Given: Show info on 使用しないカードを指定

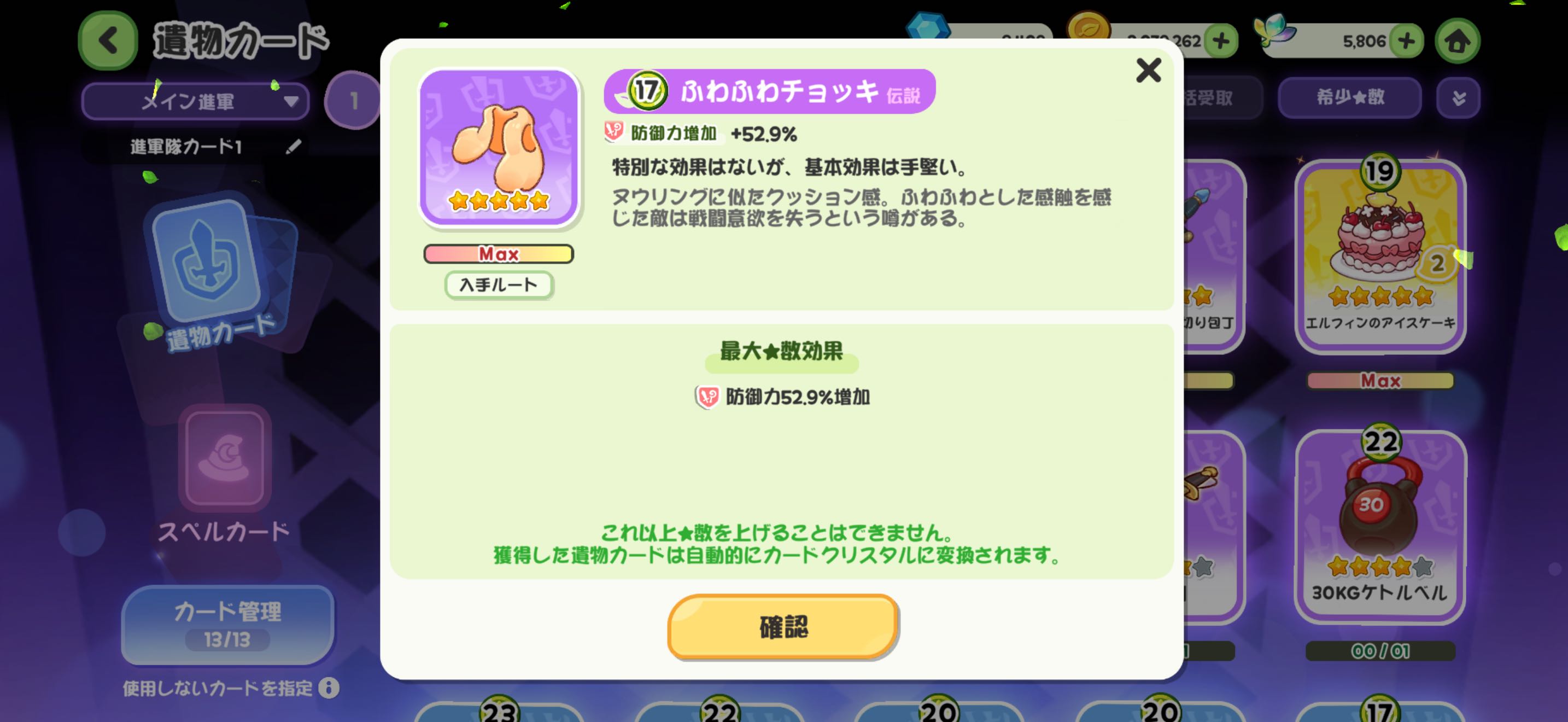Looking at the screenshot, I should [x=329, y=688].
